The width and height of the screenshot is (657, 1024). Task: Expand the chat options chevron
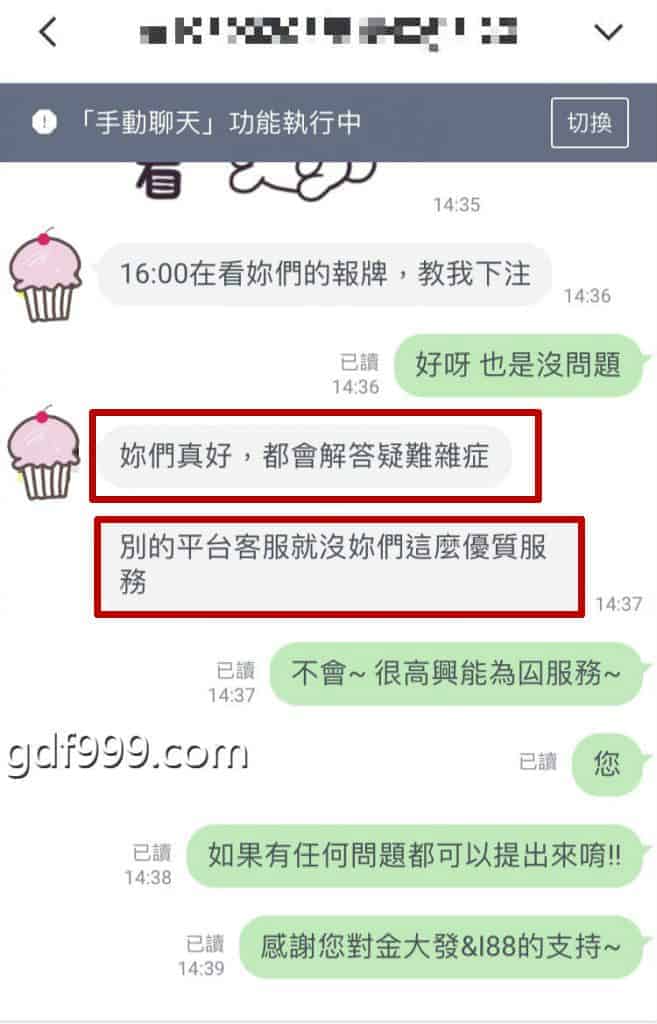(608, 33)
